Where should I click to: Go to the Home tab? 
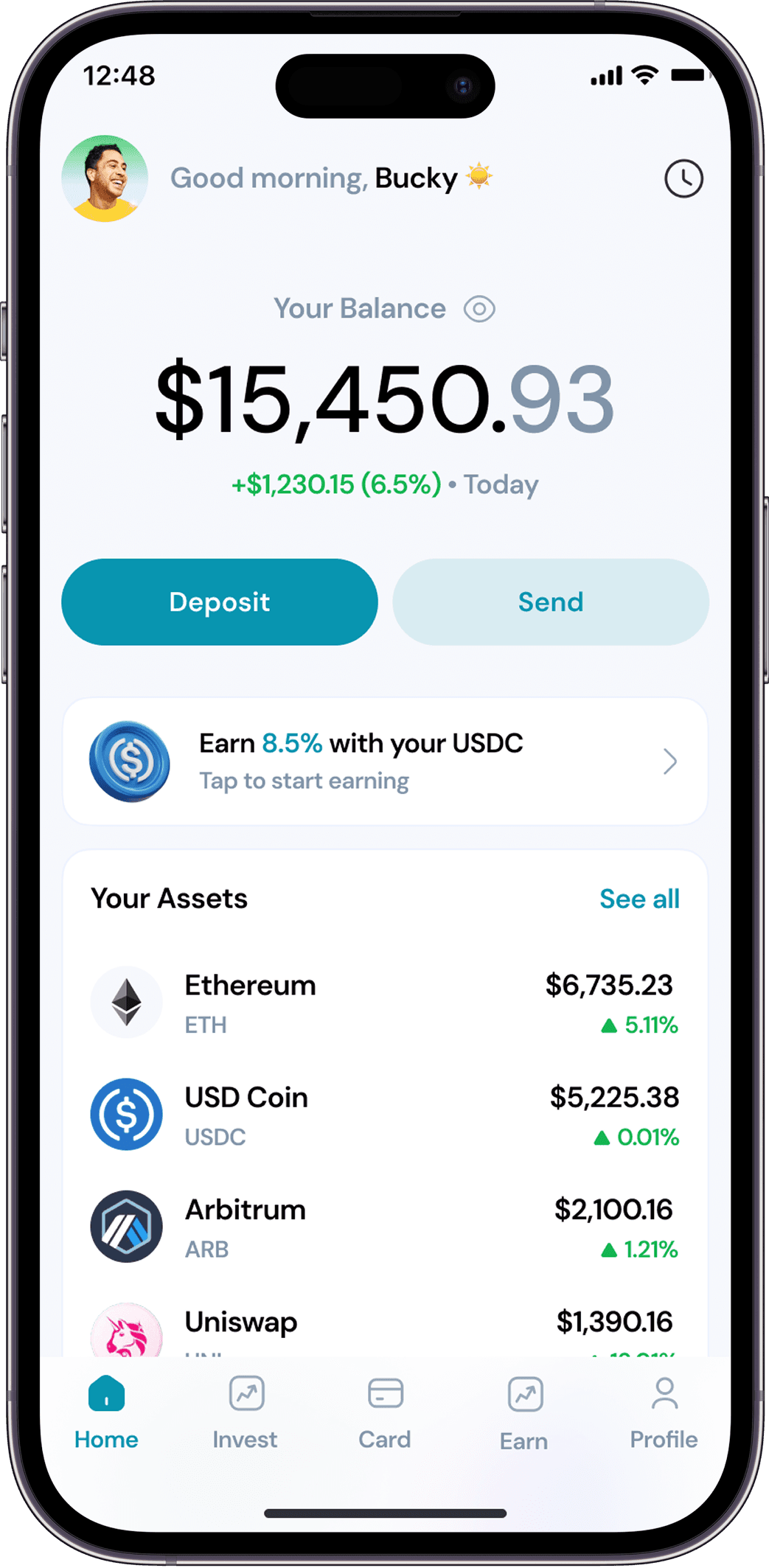pos(106,1412)
